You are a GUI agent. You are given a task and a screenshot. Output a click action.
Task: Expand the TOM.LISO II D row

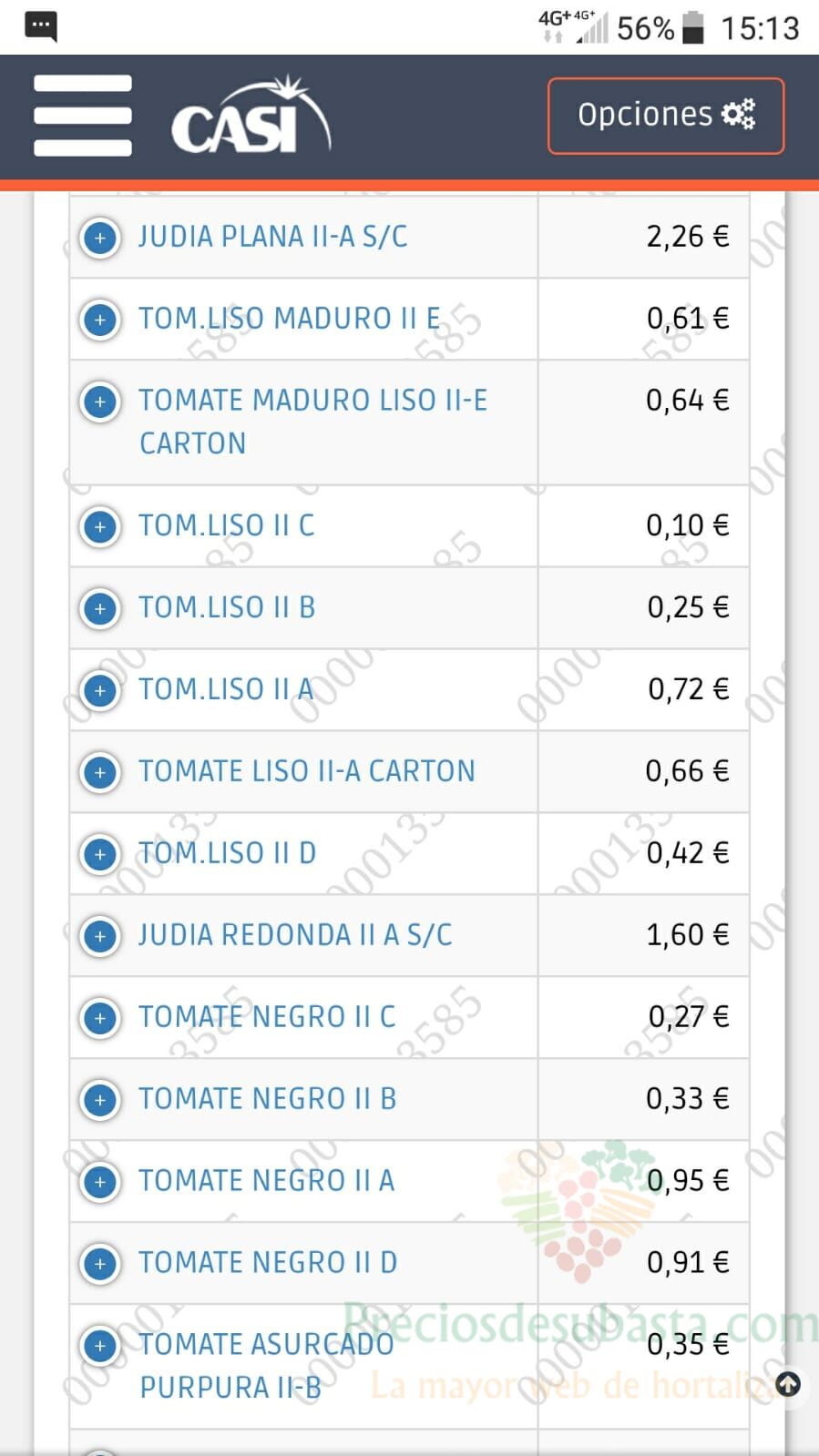coord(100,854)
